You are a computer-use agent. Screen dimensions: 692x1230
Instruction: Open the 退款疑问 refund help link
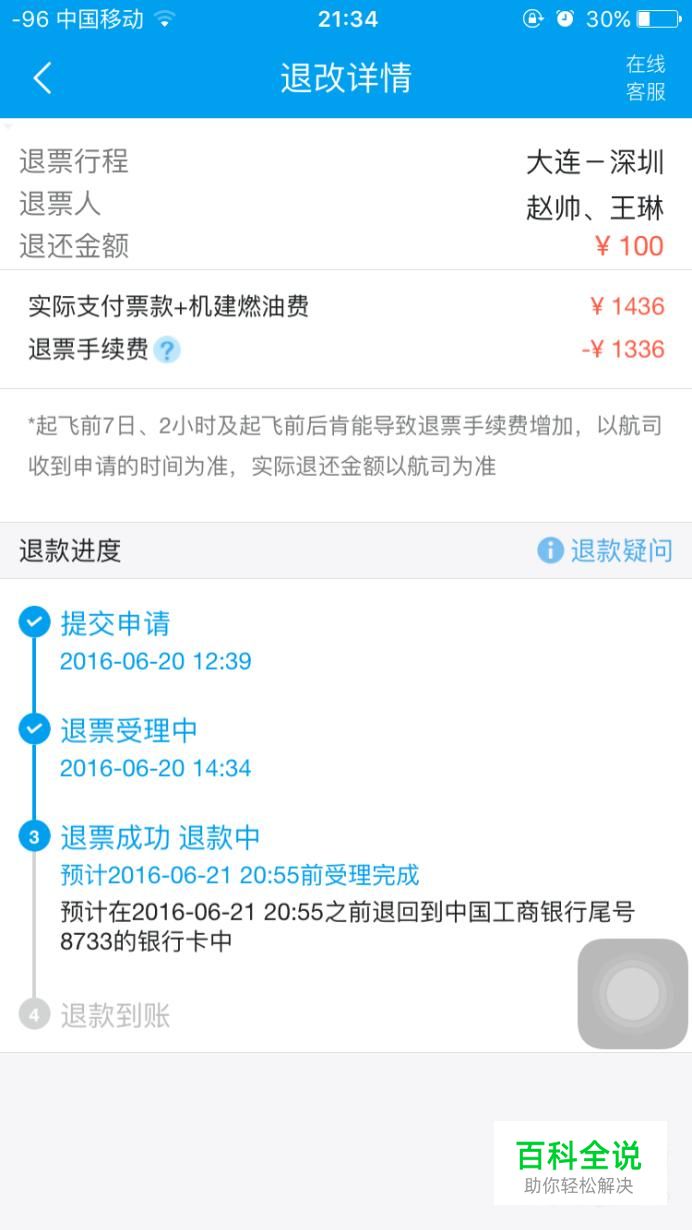tap(605, 550)
